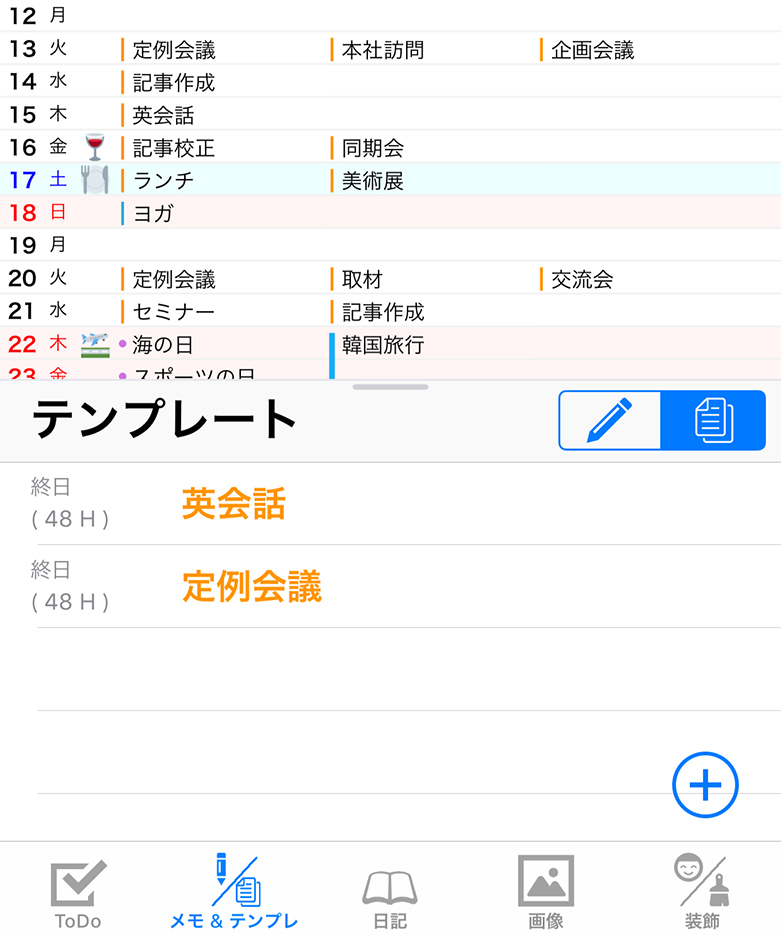Open the メモ & テンプレ tab

(x=234, y=892)
